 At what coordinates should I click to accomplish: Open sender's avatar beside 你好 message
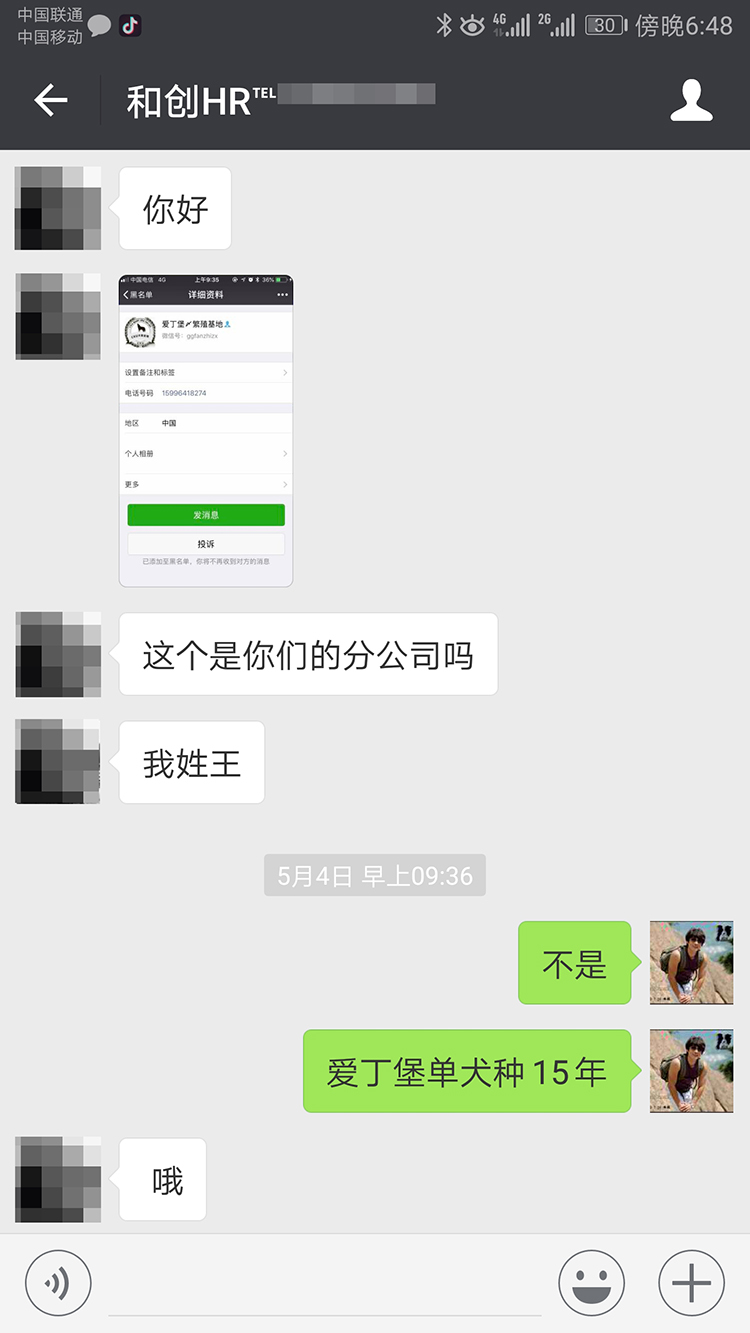(58, 208)
